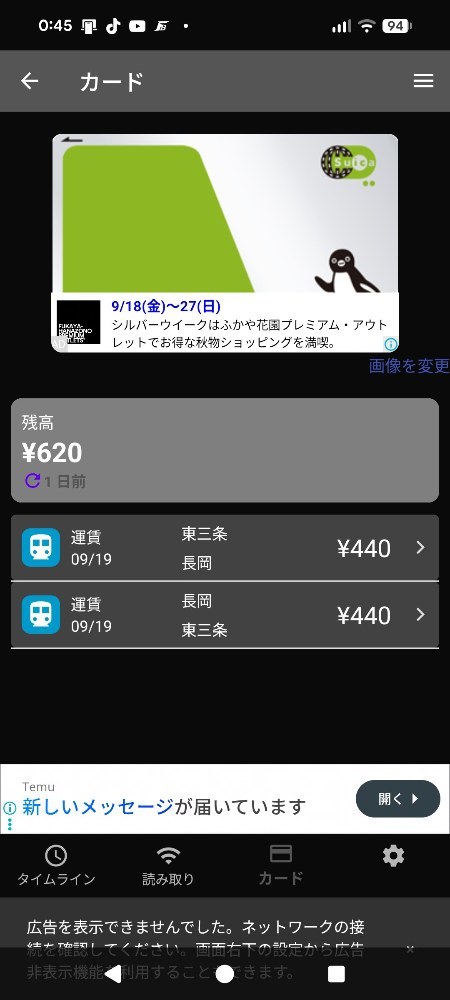Open the fare entry 長岡 to 東三条
Screen dimensions: 450x1000
pyautogui.click(x=225, y=615)
